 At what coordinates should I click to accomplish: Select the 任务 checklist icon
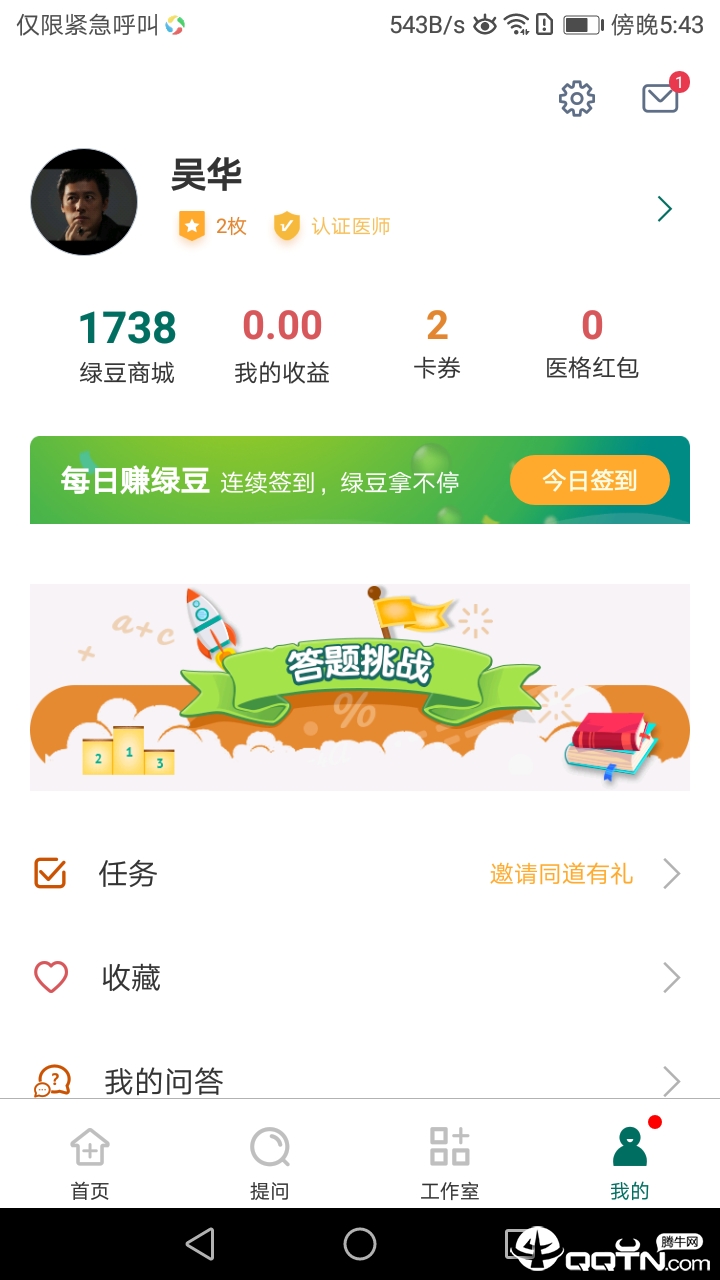pos(50,874)
